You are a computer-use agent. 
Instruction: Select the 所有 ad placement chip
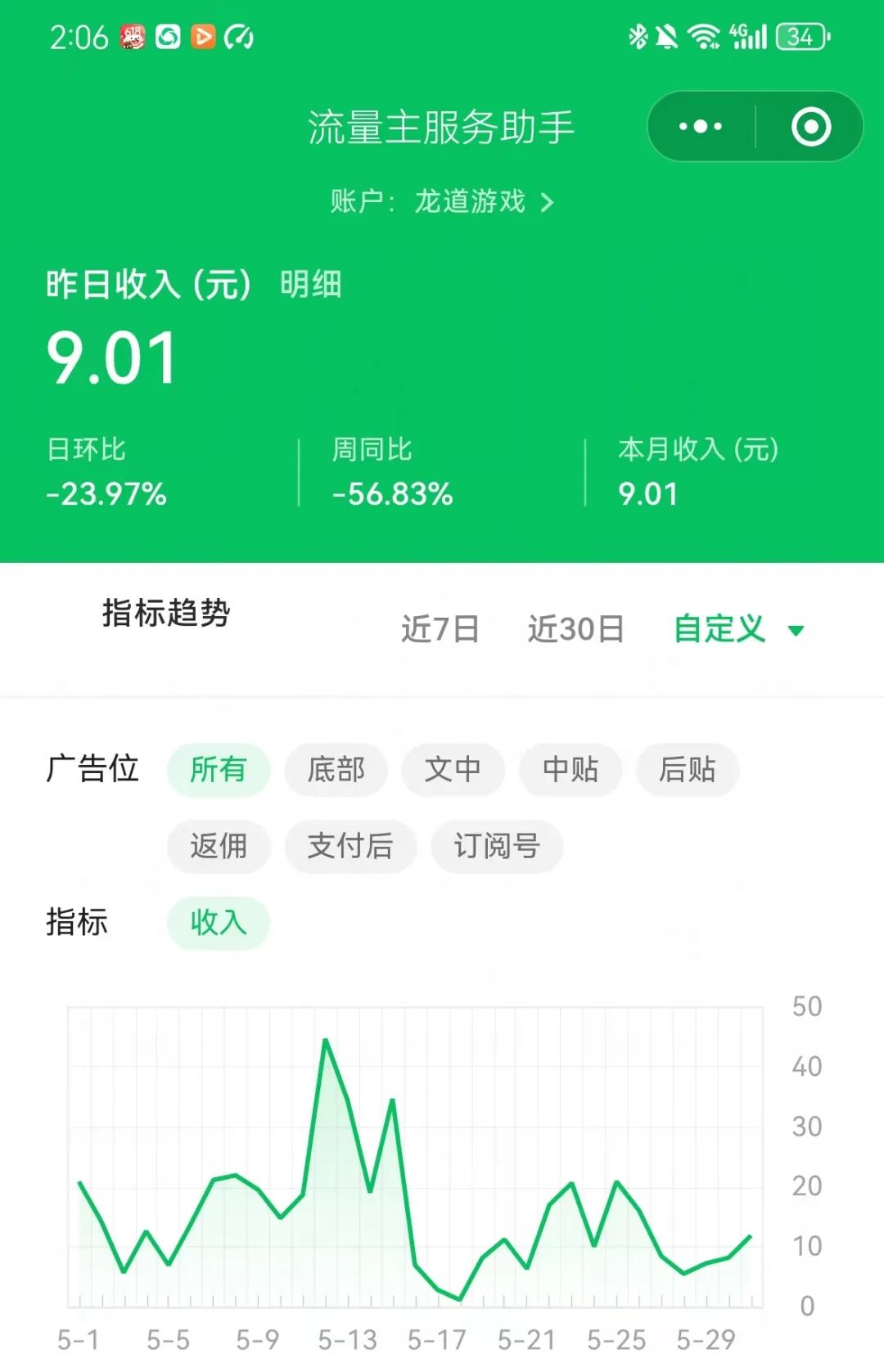point(219,770)
